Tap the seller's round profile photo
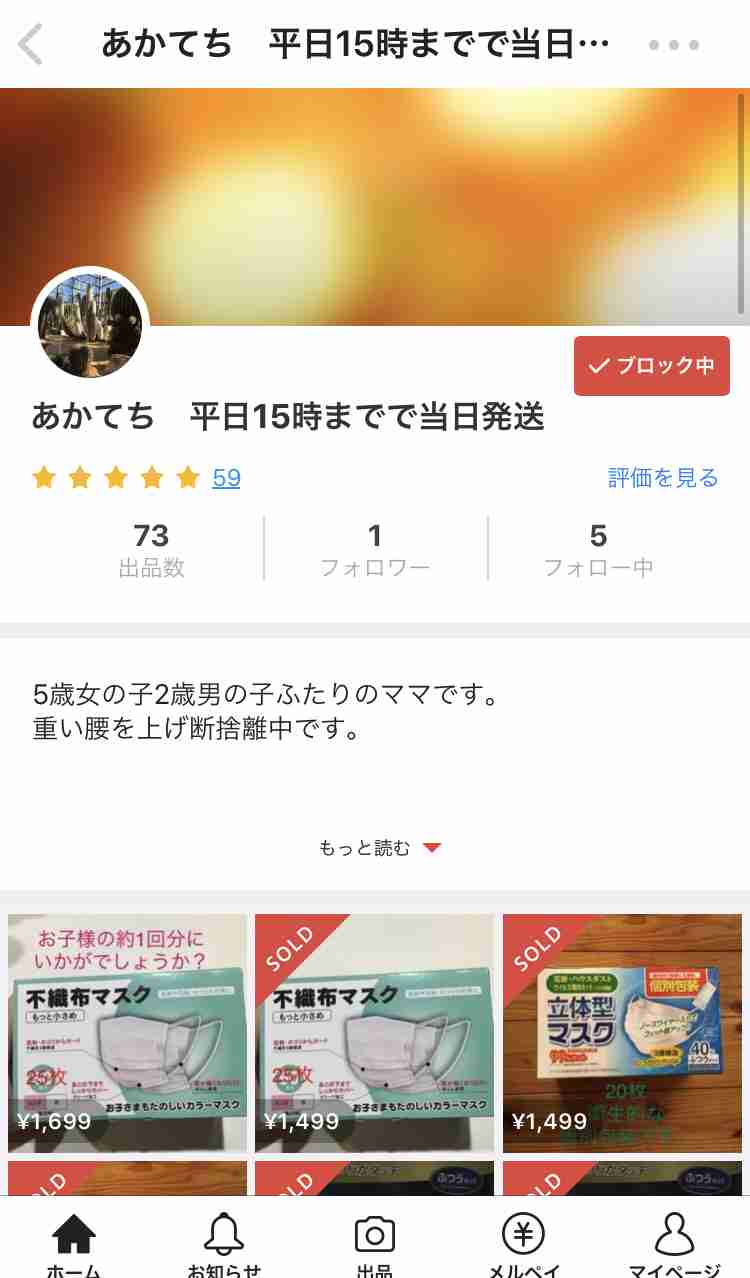Image resolution: width=750 pixels, height=1278 pixels. (x=90, y=326)
